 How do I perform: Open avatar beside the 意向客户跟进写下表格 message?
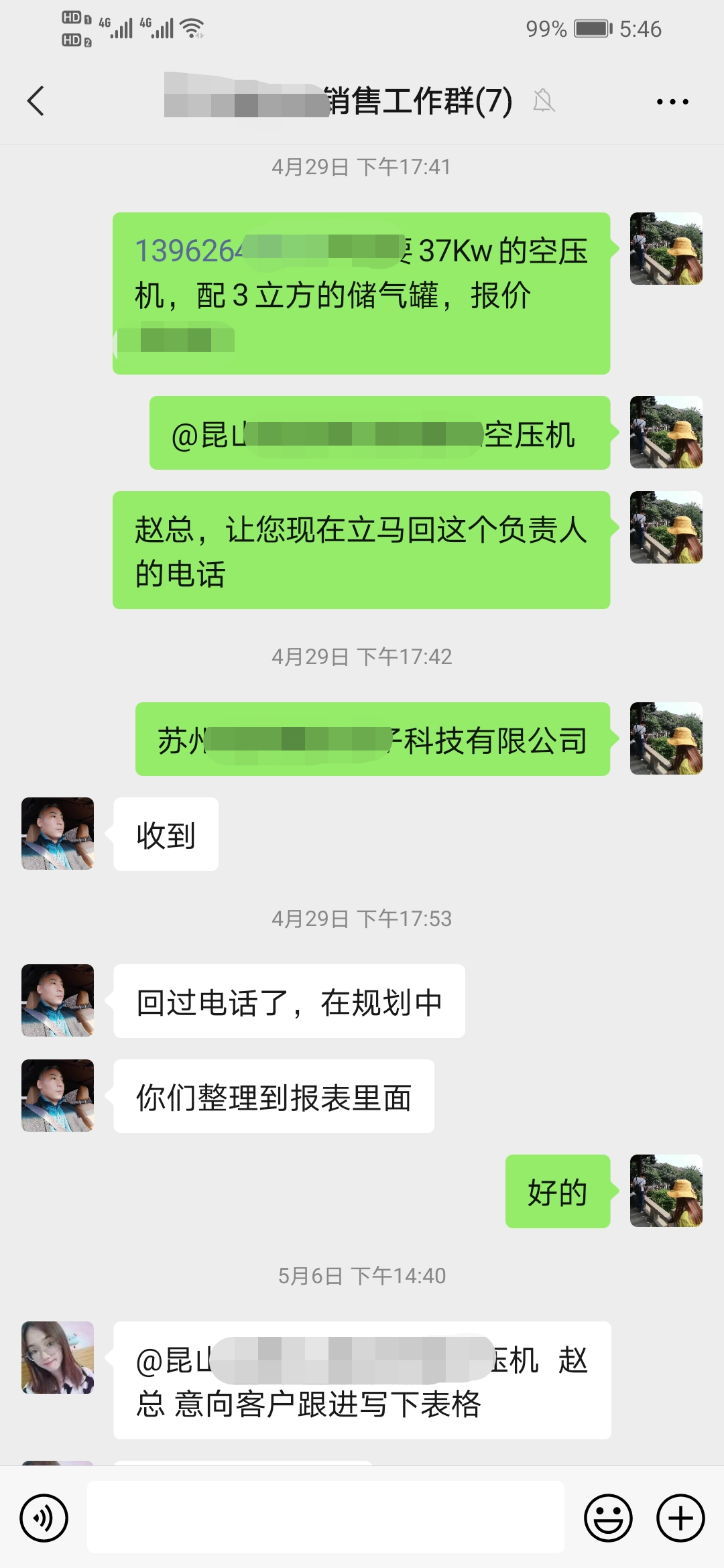58,1358
